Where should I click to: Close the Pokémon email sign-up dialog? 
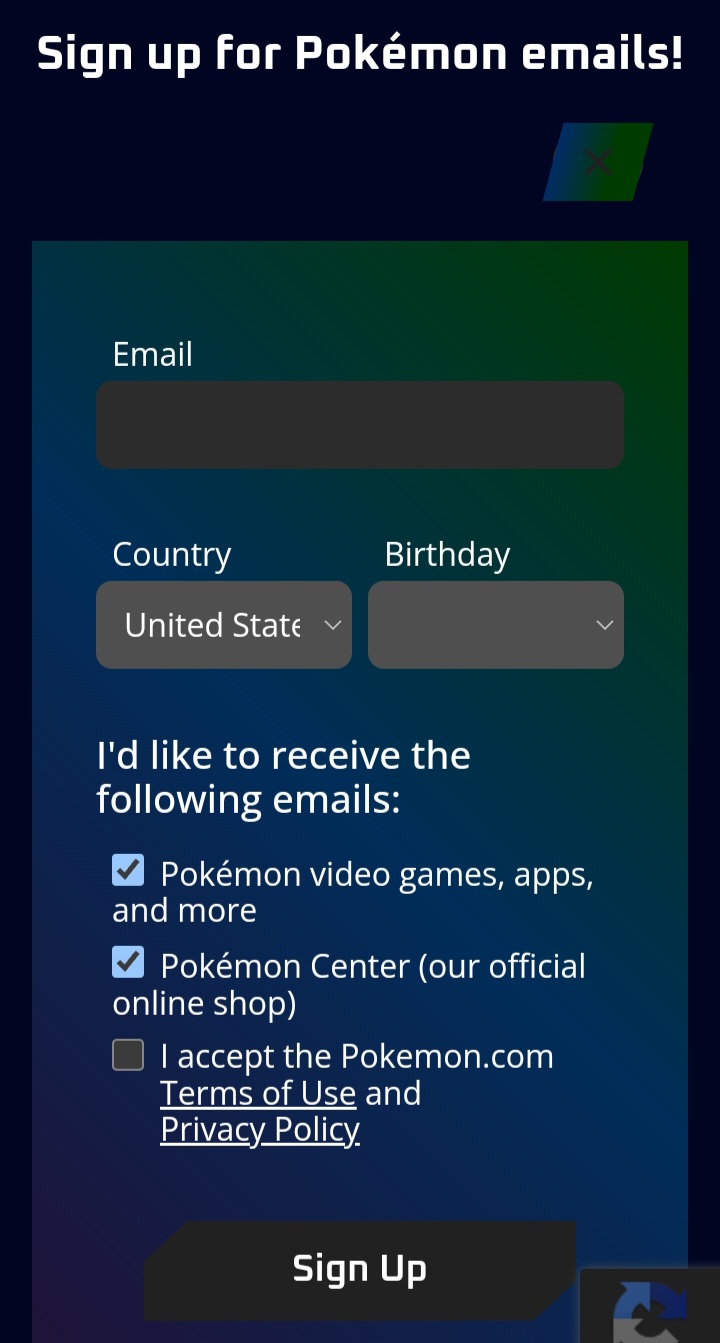pos(598,162)
